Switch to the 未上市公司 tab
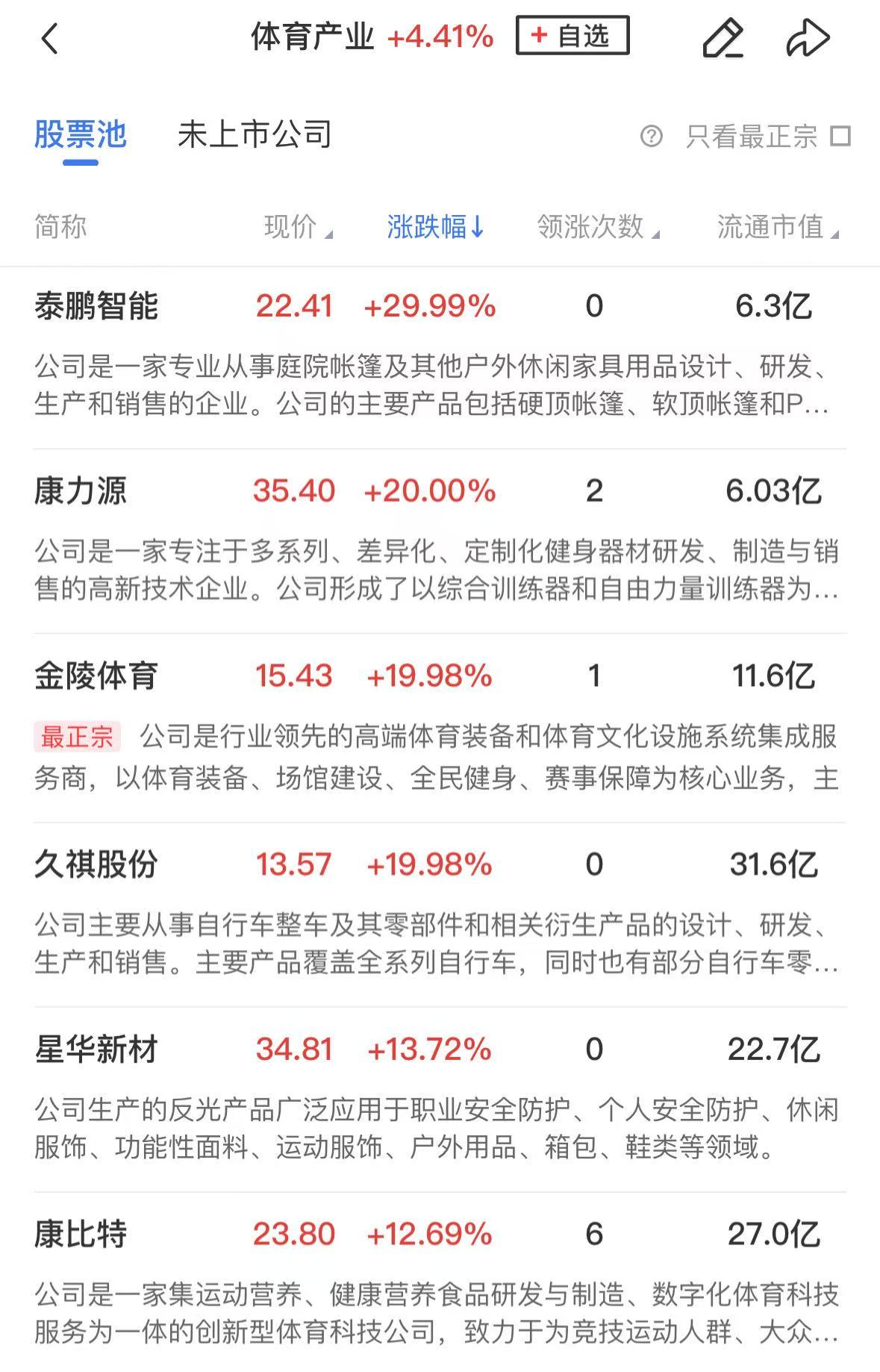The image size is (880, 1372). tap(255, 135)
